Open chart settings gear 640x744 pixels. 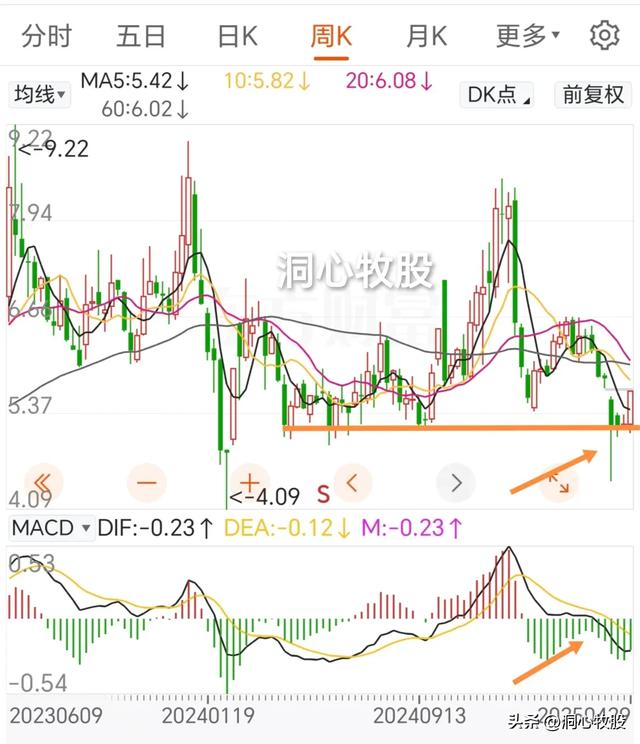pyautogui.click(x=604, y=35)
